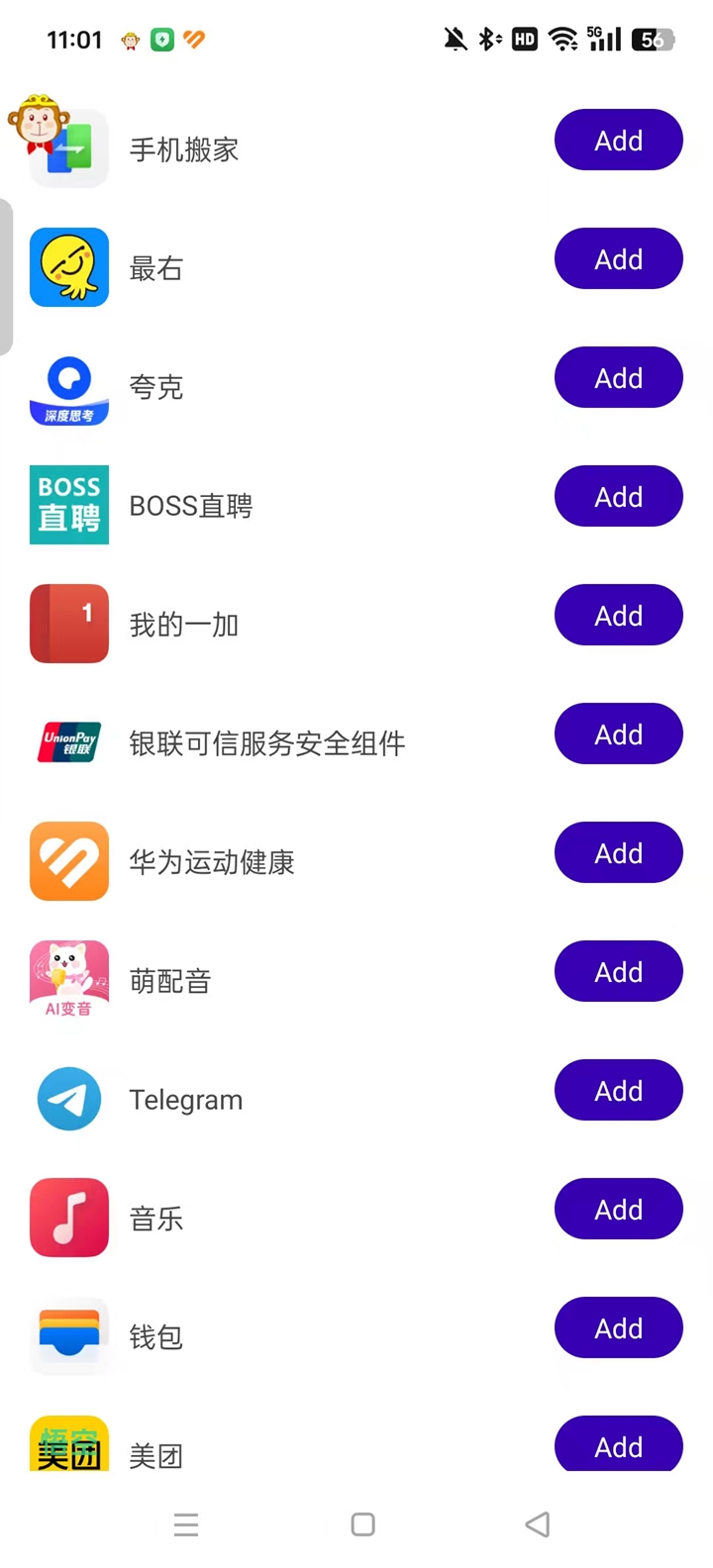Add 最右 to the list

pos(618,259)
